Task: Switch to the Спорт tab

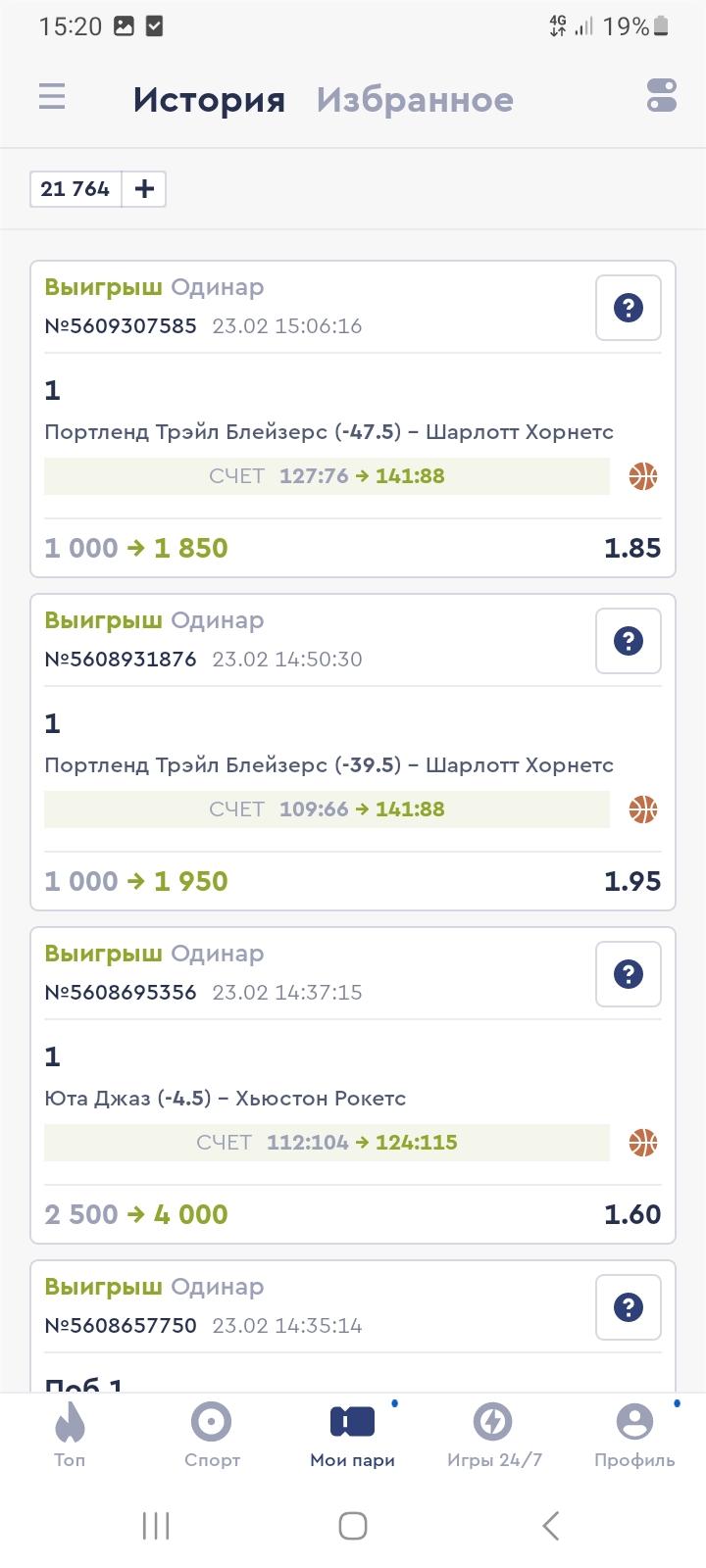Action: point(212,1434)
